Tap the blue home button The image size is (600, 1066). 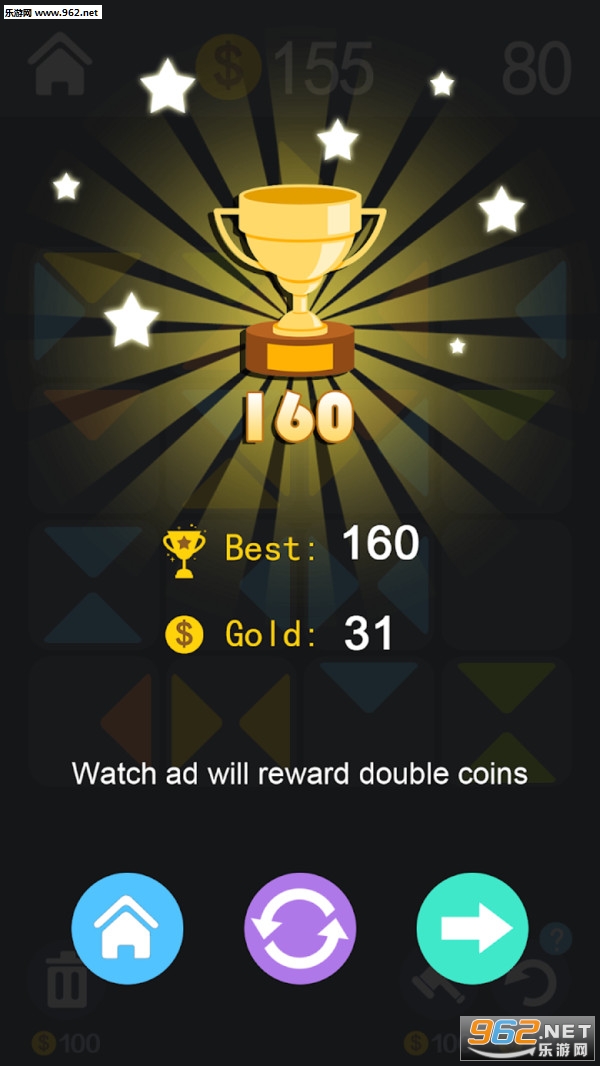coord(127,928)
